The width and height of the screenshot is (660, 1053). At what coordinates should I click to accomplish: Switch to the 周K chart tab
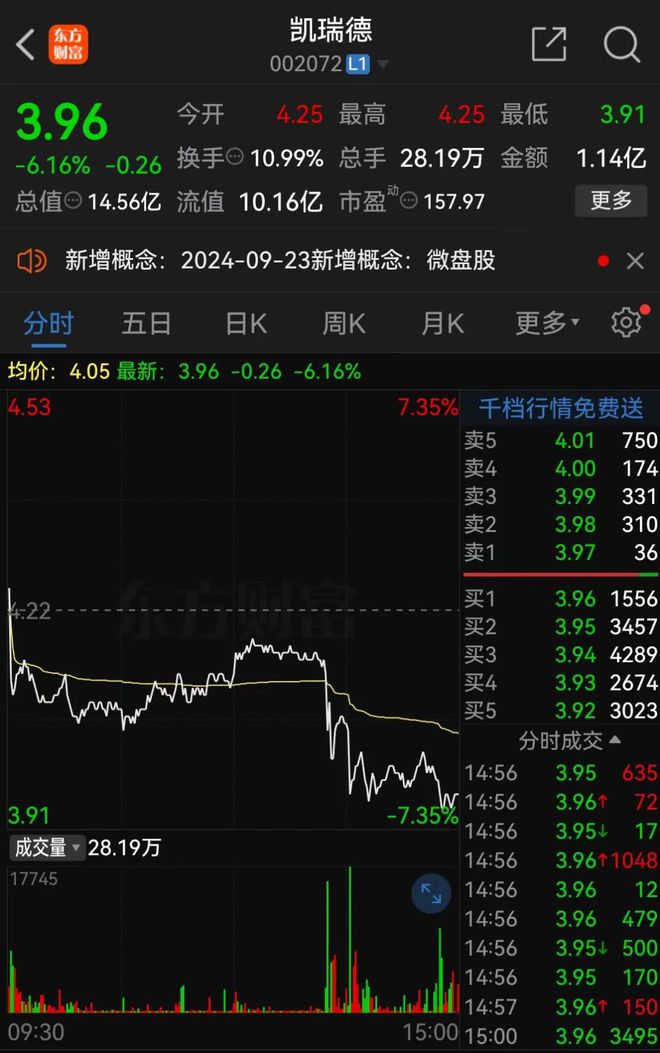[343, 323]
